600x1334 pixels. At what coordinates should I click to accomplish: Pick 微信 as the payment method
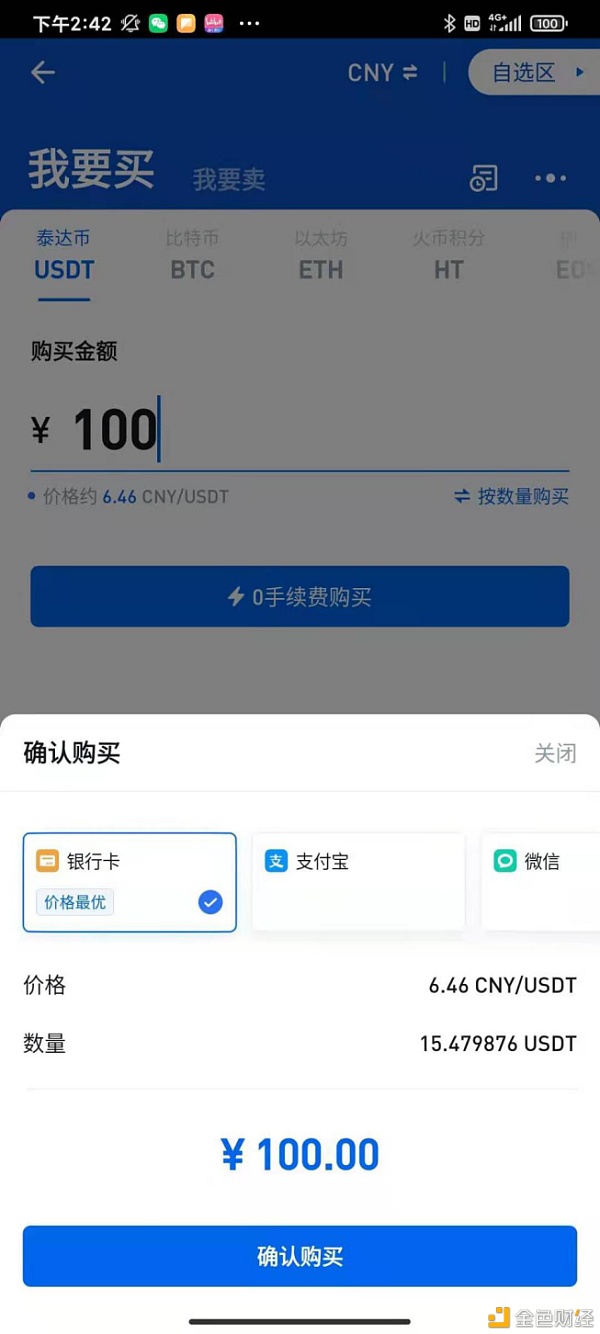coord(541,882)
